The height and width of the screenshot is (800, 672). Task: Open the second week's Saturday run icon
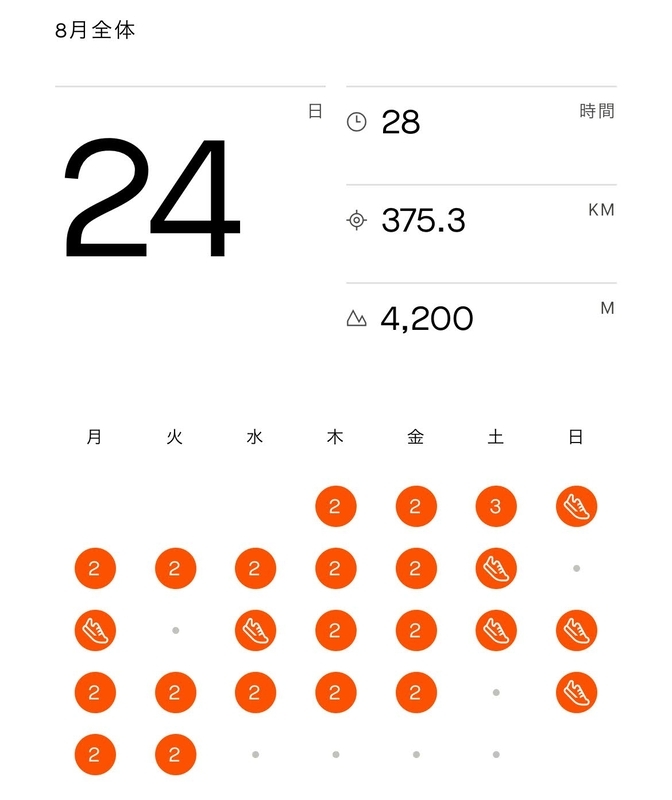click(x=496, y=568)
